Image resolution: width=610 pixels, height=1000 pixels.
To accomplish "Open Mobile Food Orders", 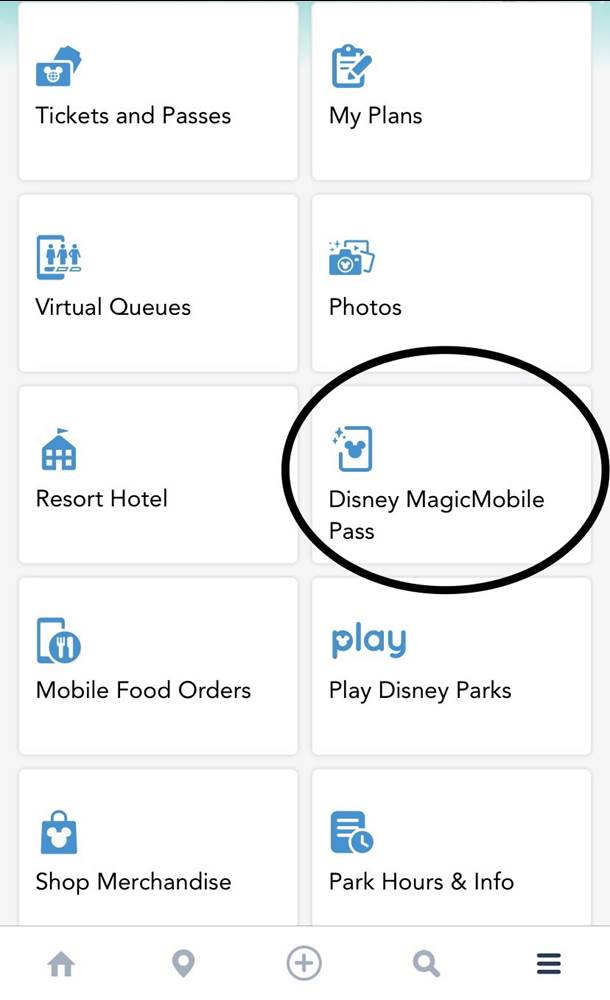I will (x=158, y=665).
